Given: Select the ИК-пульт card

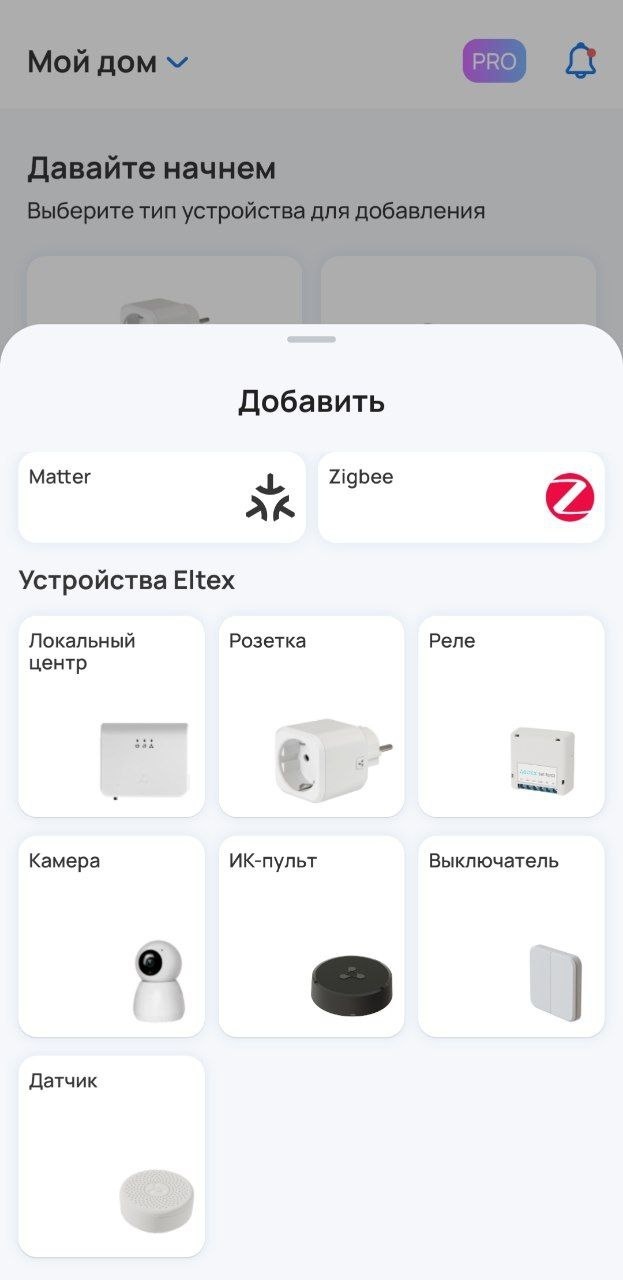Looking at the screenshot, I should click(x=311, y=936).
